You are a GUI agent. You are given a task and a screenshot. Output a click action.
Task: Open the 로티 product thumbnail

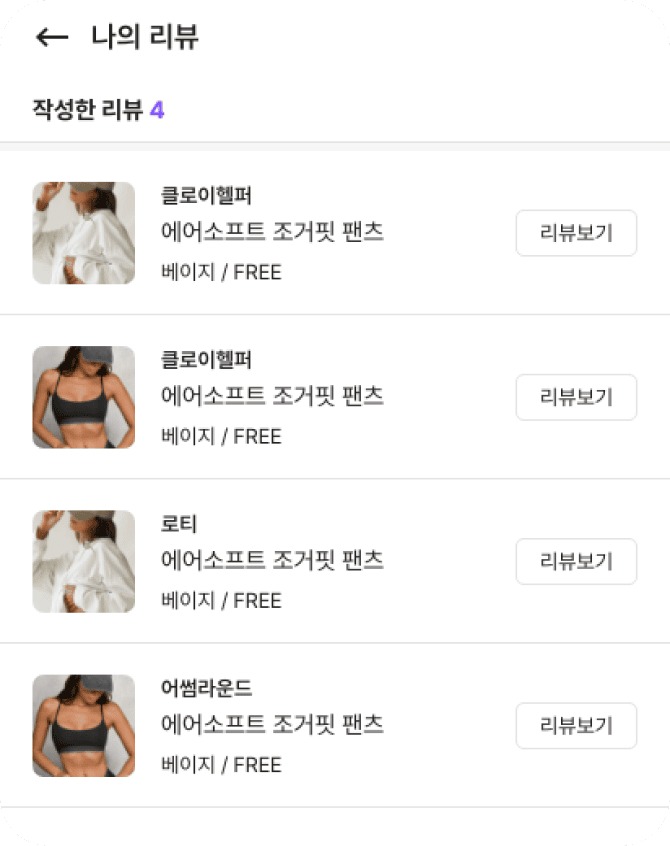pyautogui.click(x=84, y=561)
